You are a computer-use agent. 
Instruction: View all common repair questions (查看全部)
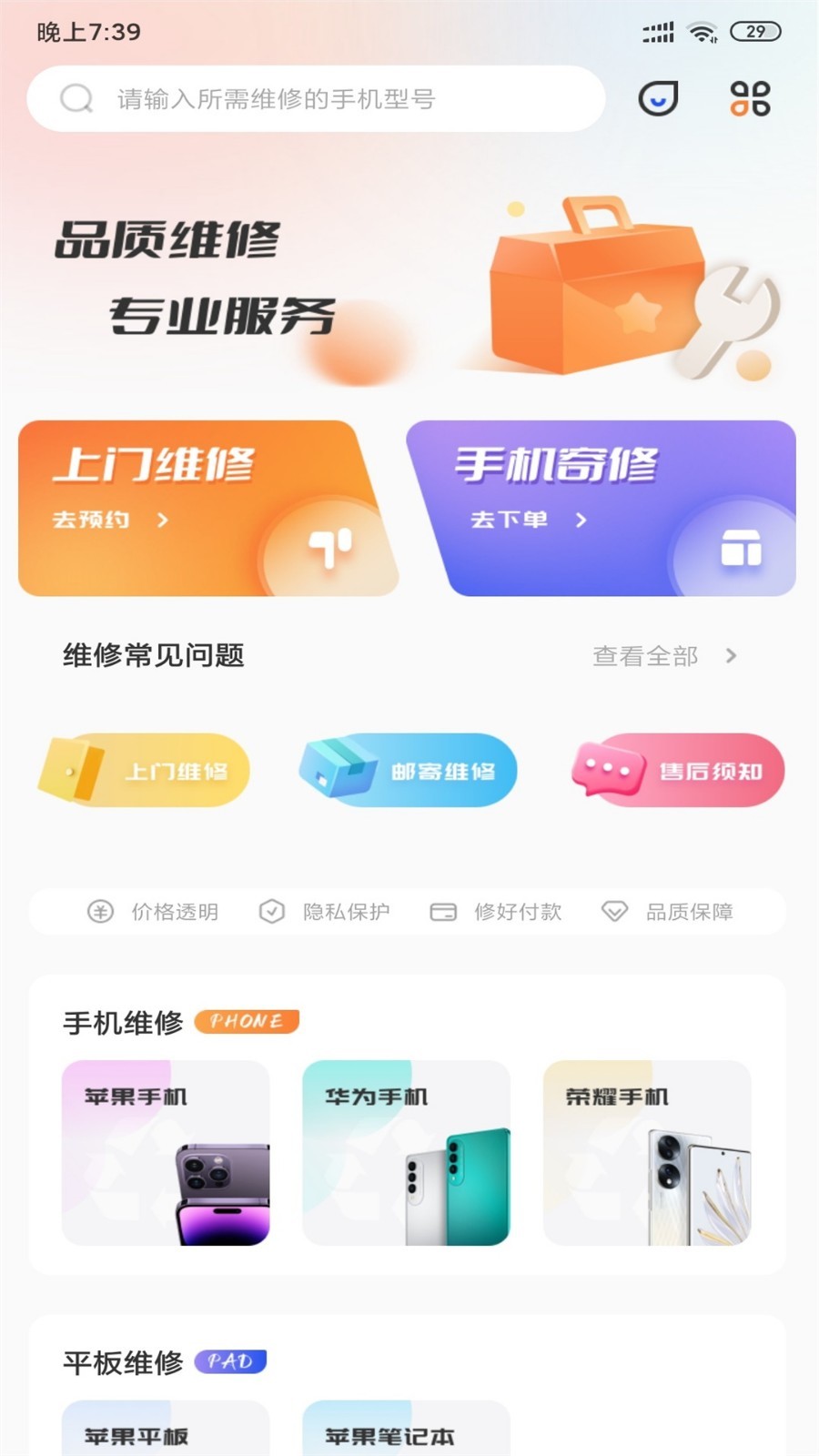tap(664, 656)
